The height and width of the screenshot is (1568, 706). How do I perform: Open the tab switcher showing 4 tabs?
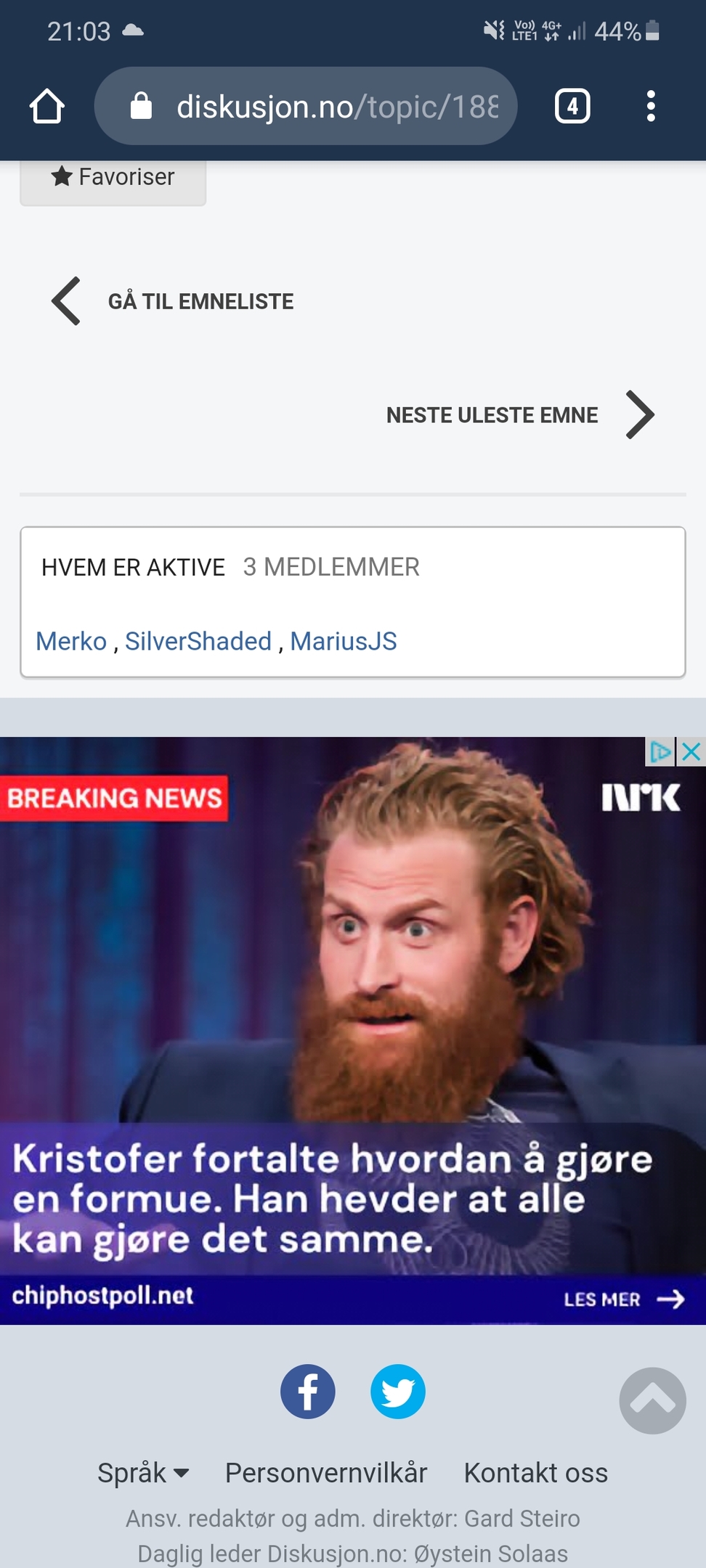point(572,106)
